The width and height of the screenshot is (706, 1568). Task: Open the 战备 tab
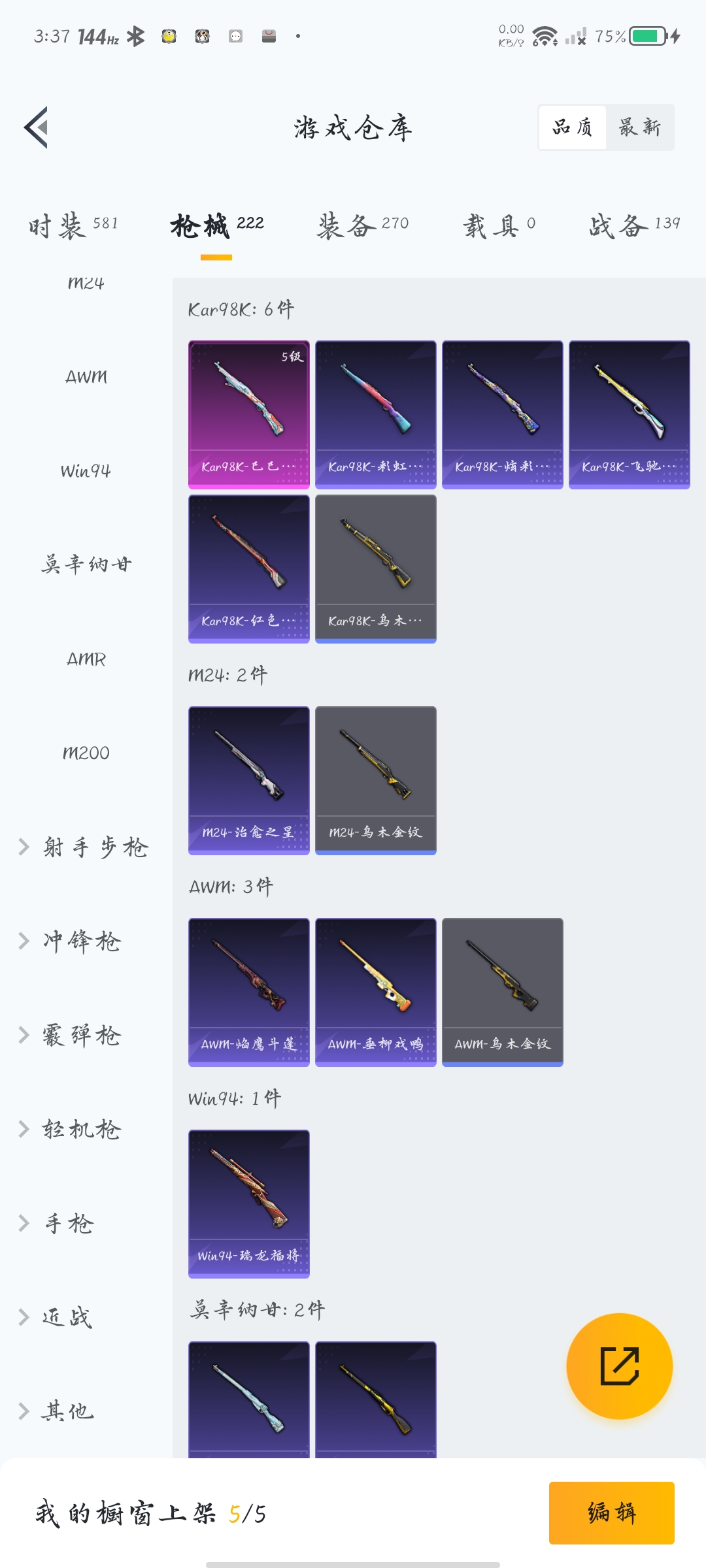pyautogui.click(x=634, y=225)
